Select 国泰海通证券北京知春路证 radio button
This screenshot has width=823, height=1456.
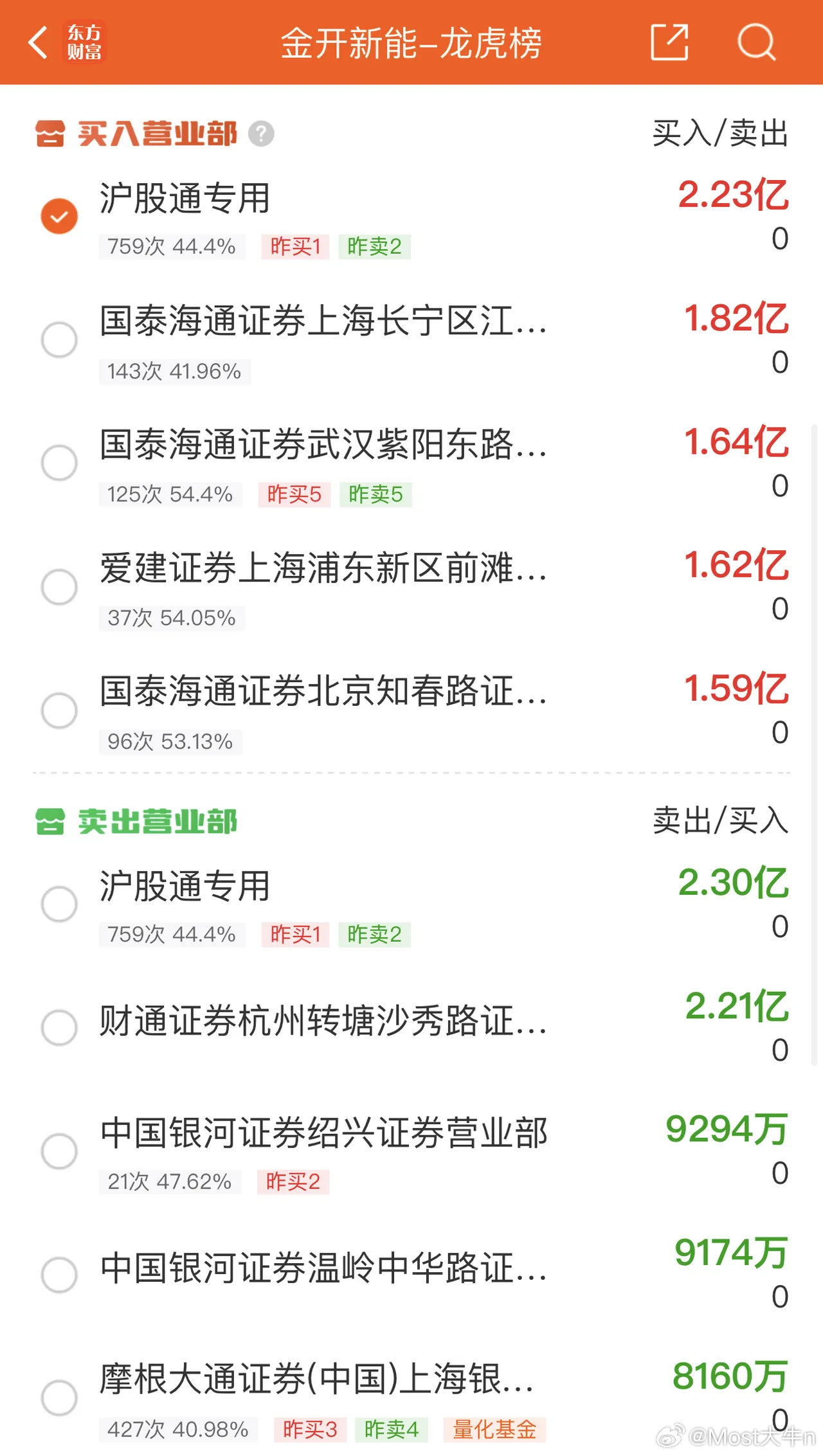pyautogui.click(x=59, y=710)
